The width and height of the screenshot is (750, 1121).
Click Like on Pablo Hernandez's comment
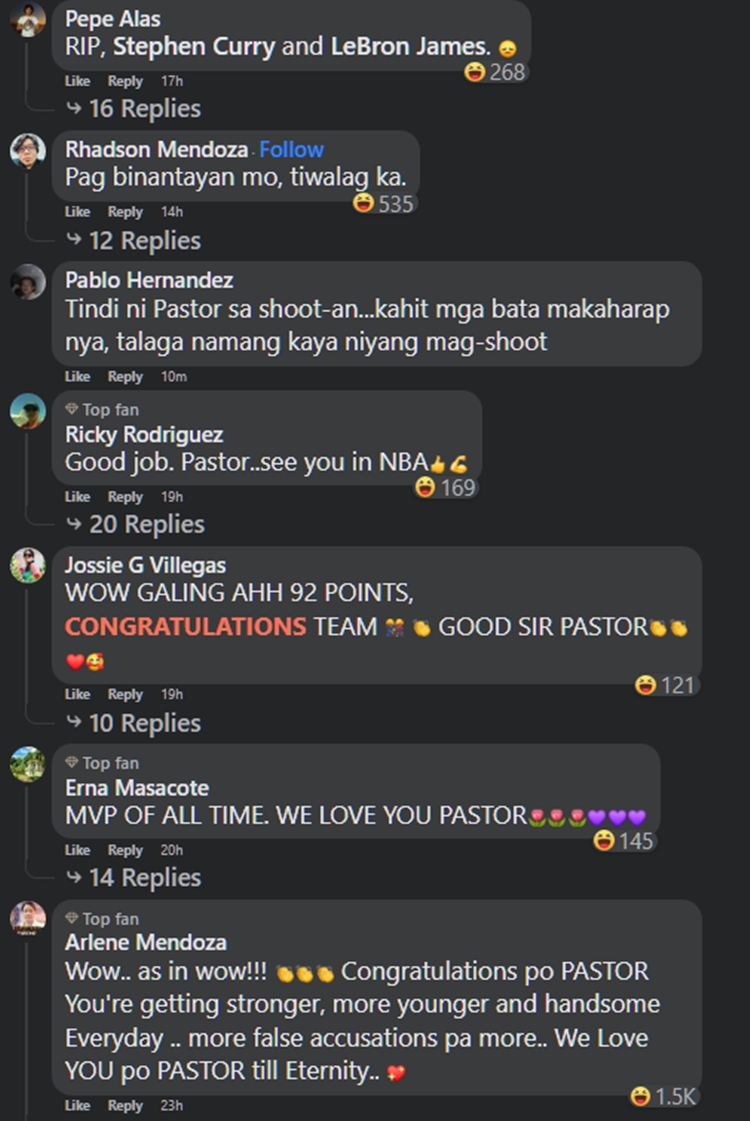77,377
